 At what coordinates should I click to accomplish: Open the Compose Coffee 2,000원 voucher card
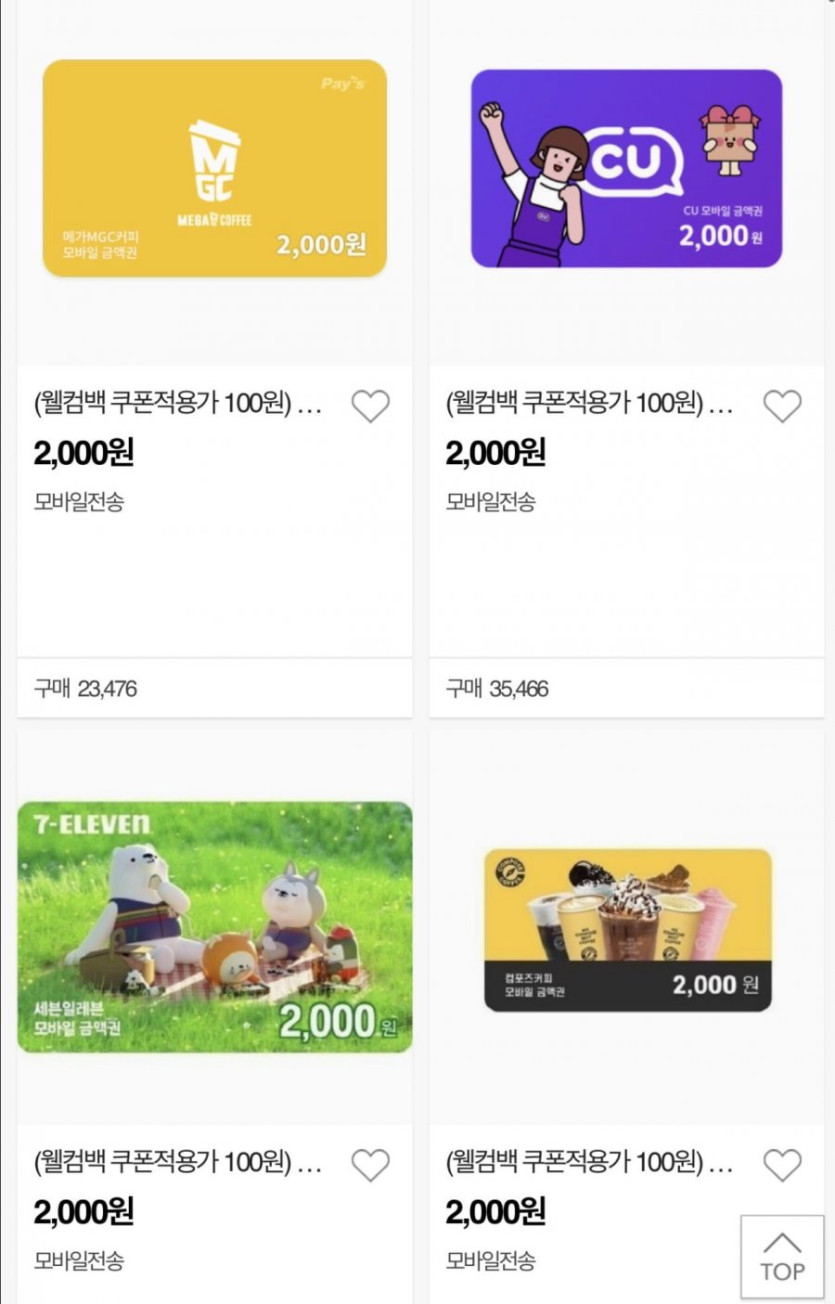627,930
